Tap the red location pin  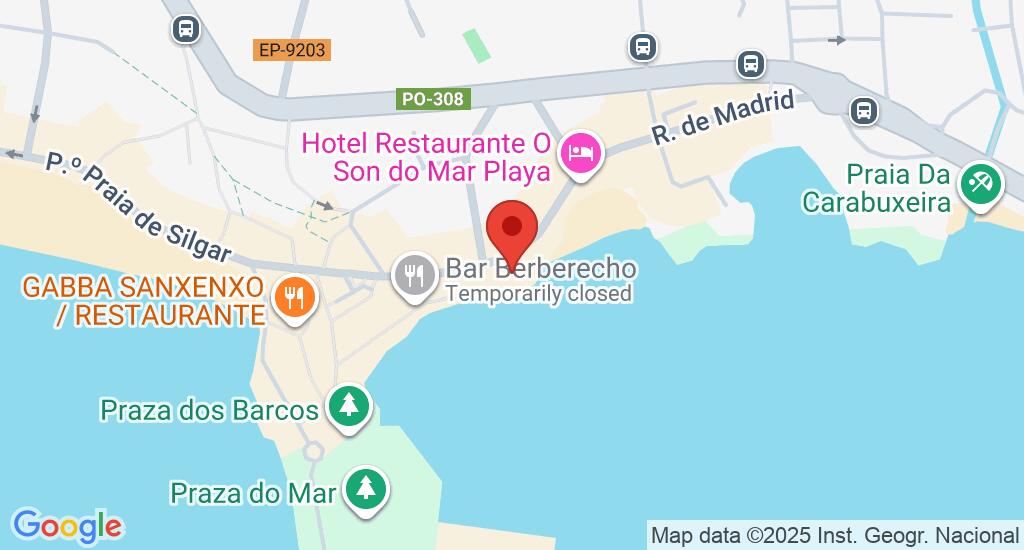pyautogui.click(x=512, y=229)
